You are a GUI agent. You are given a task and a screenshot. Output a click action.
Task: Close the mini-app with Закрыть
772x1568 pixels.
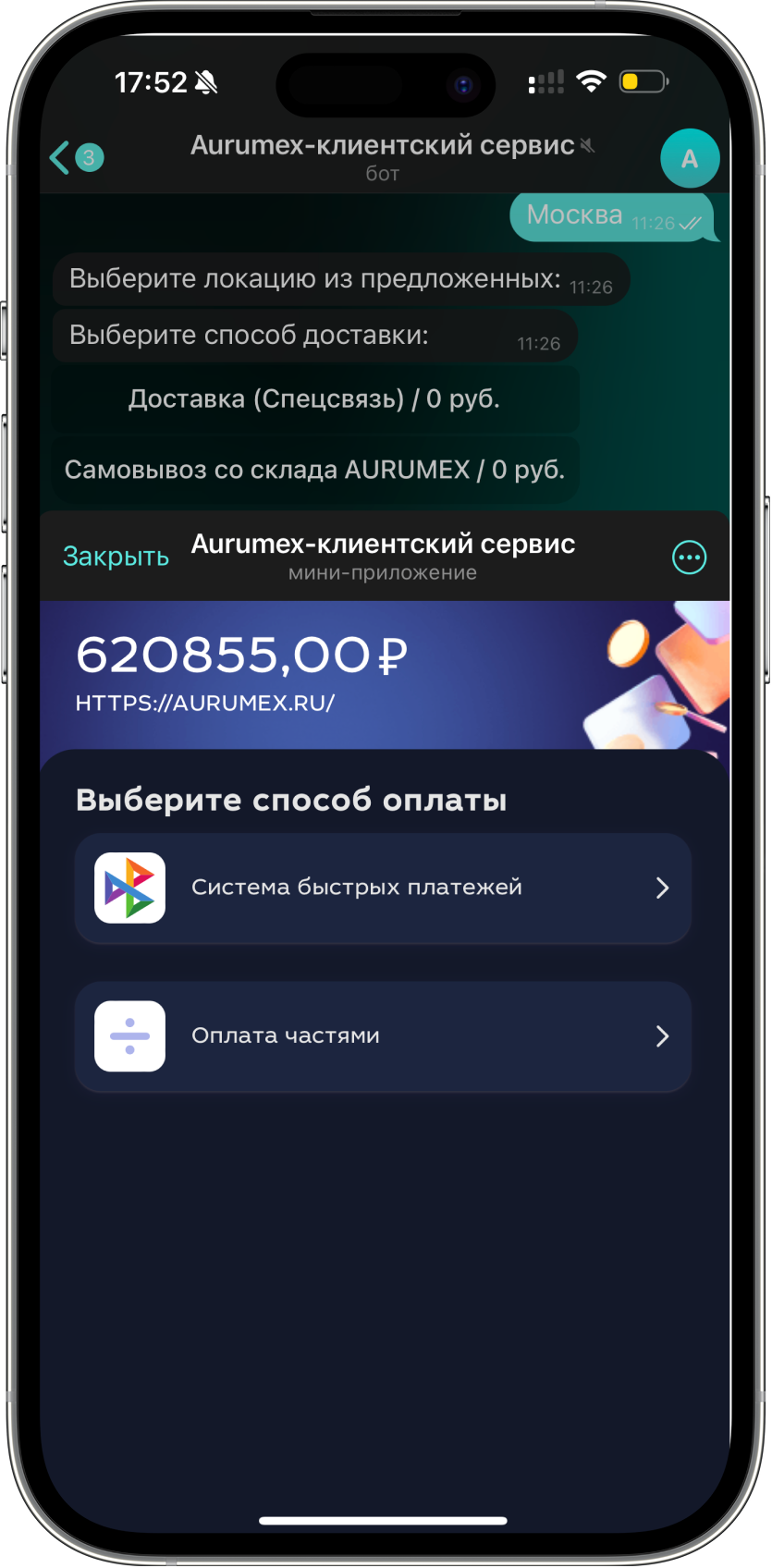(116, 557)
